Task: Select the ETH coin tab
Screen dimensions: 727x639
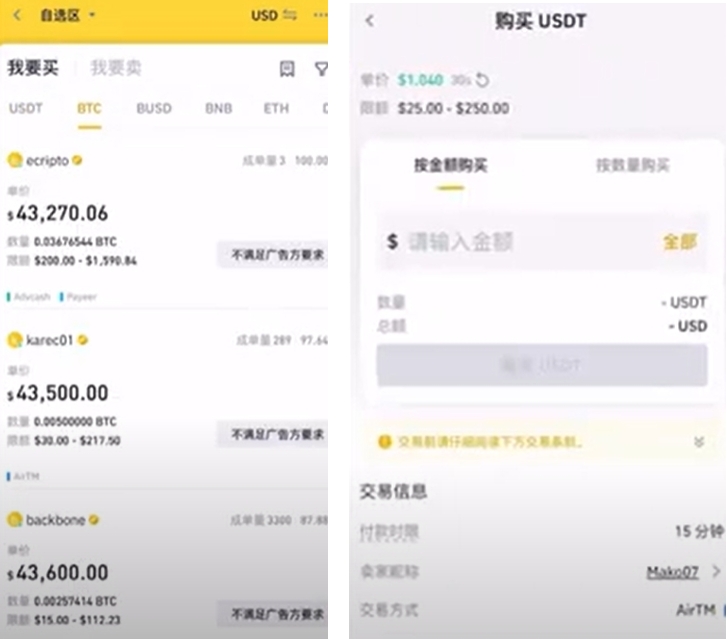Action: tap(276, 108)
